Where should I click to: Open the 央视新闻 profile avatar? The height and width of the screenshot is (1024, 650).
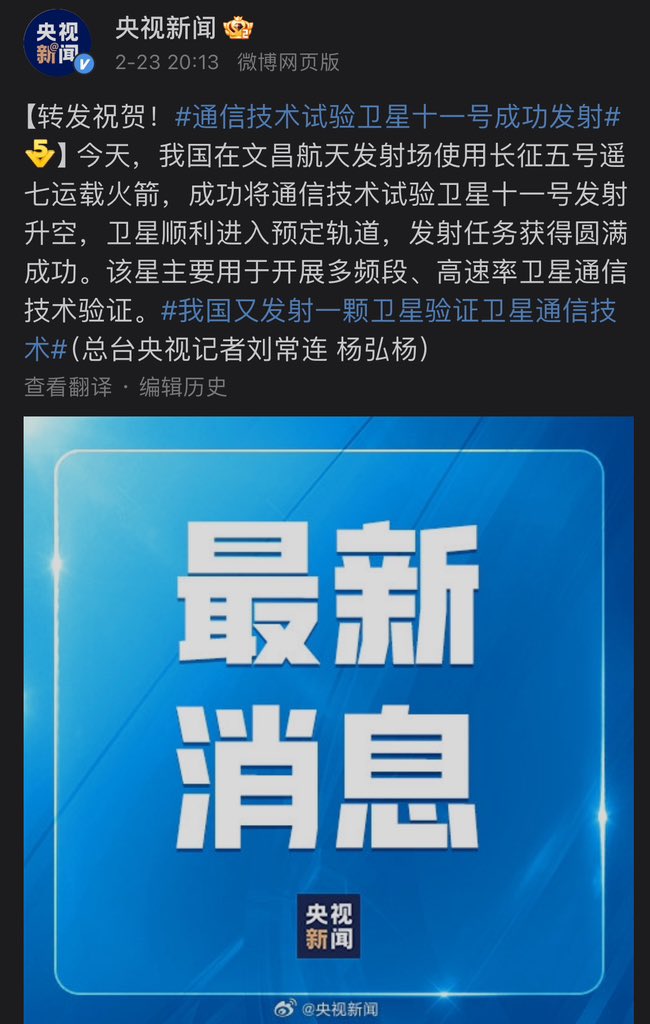[57, 43]
